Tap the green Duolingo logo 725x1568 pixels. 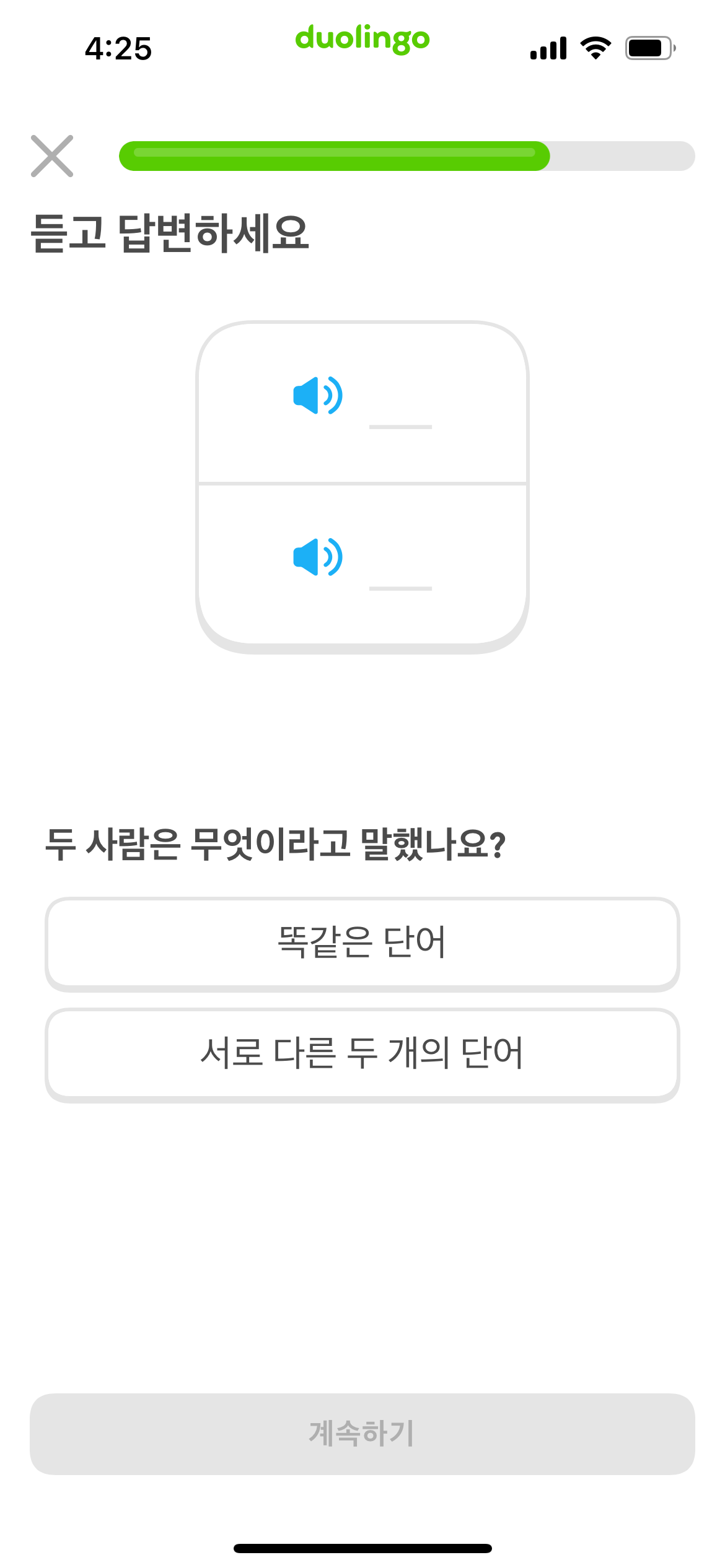362,40
